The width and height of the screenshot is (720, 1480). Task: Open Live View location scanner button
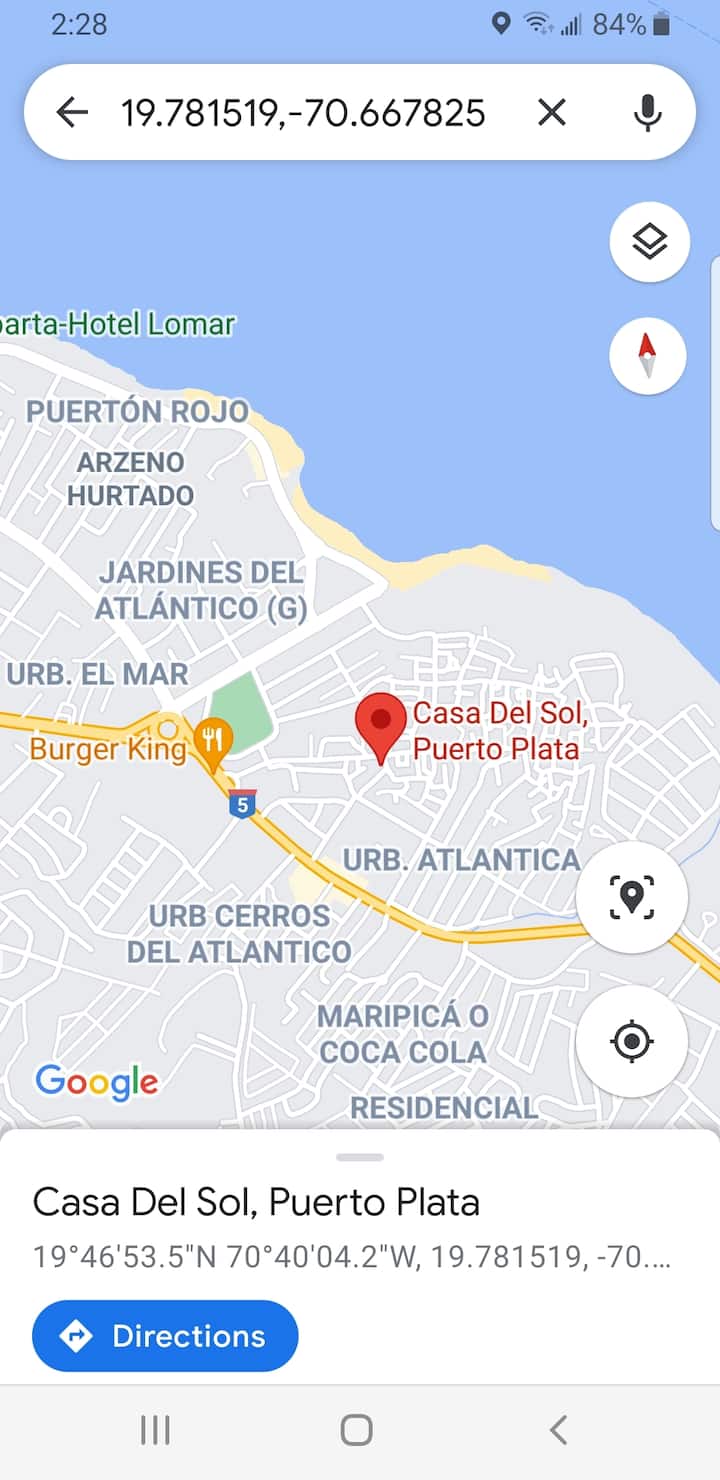point(631,896)
